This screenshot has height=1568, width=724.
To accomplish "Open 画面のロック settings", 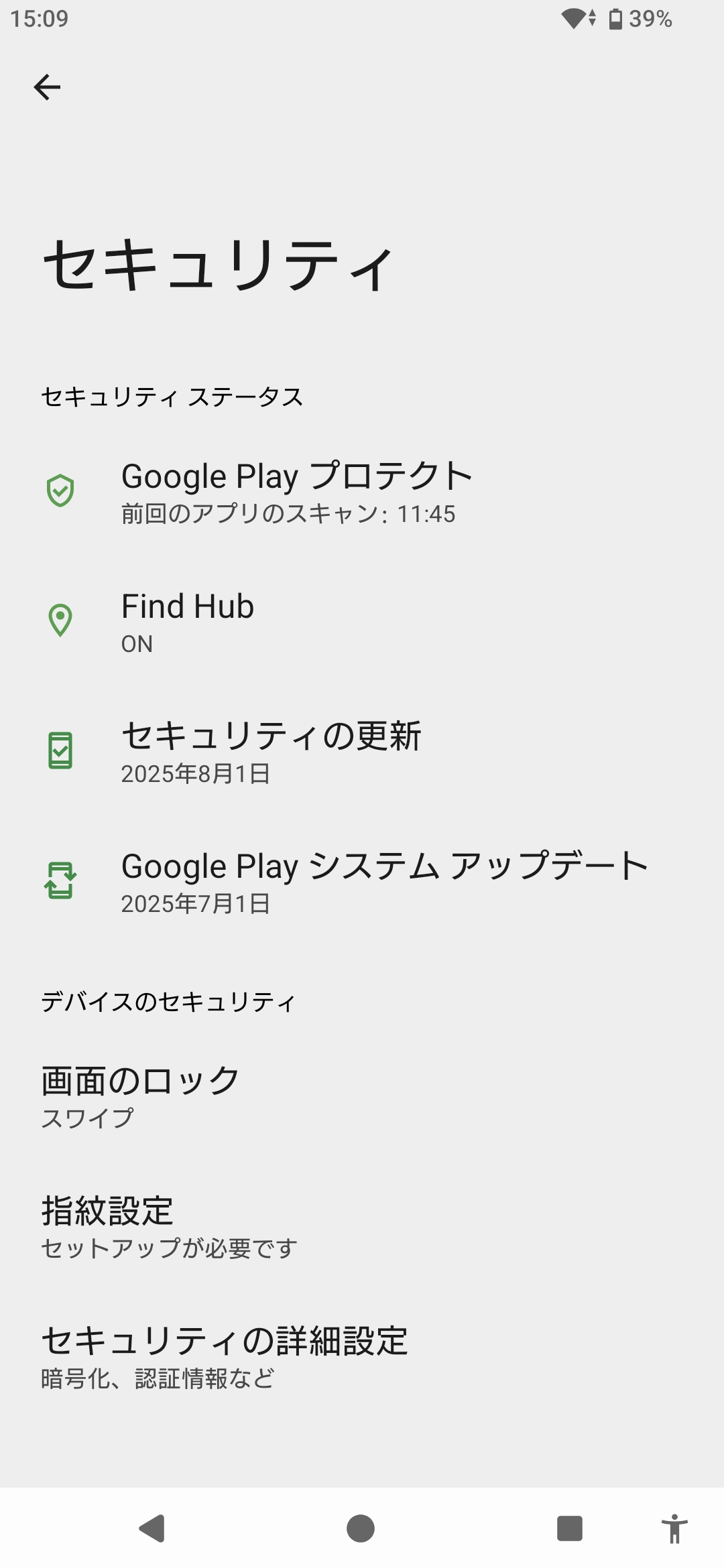I will click(x=362, y=1097).
